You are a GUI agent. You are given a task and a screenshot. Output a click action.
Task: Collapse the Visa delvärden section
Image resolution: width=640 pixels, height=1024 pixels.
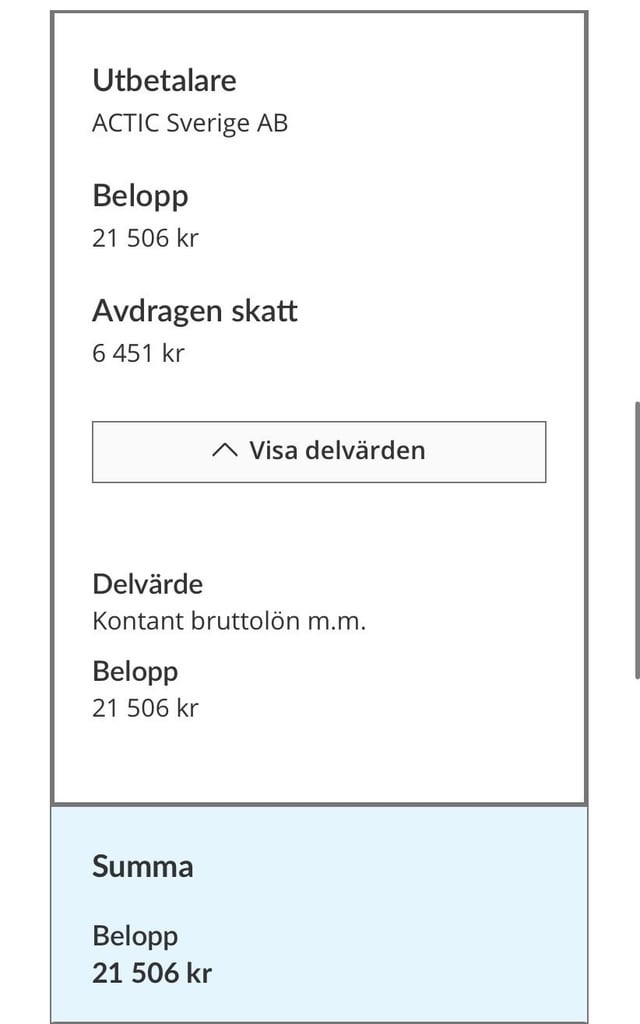pyautogui.click(x=319, y=451)
